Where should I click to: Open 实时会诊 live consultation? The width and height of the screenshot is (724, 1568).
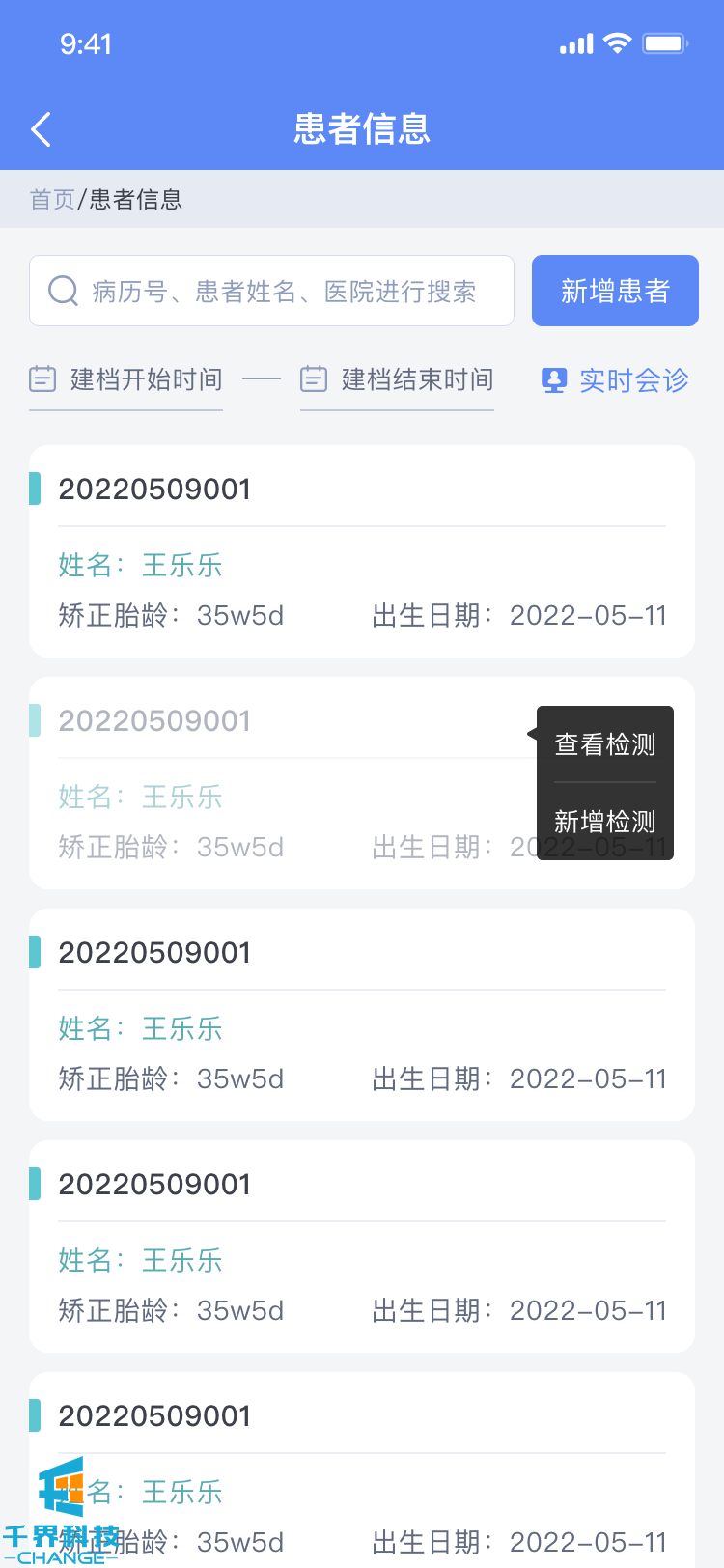[x=616, y=380]
